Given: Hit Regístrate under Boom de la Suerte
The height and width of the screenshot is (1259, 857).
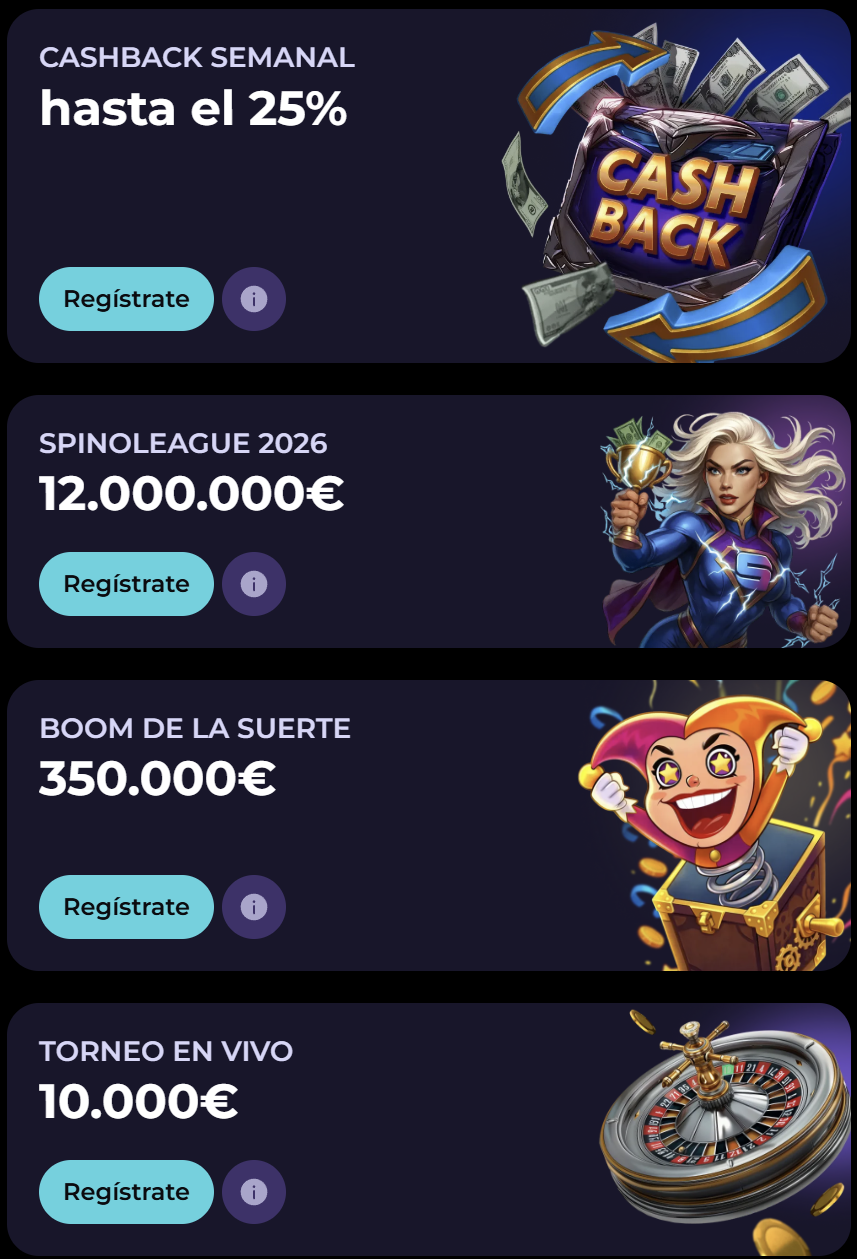Looking at the screenshot, I should [126, 907].
